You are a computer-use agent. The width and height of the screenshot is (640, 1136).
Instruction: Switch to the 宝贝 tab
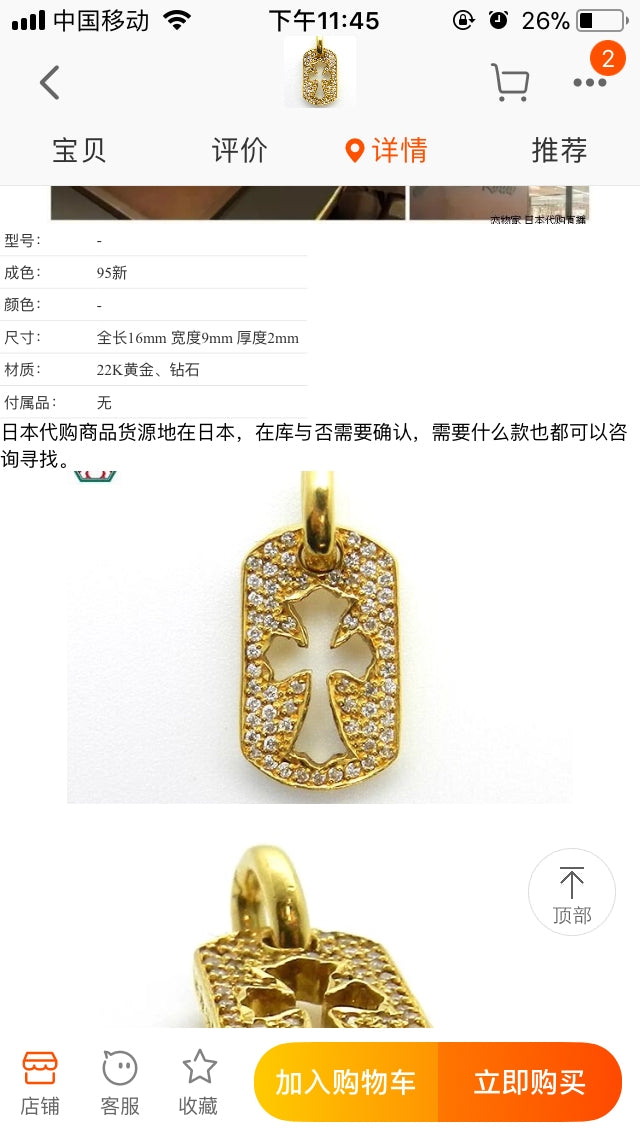click(x=79, y=150)
